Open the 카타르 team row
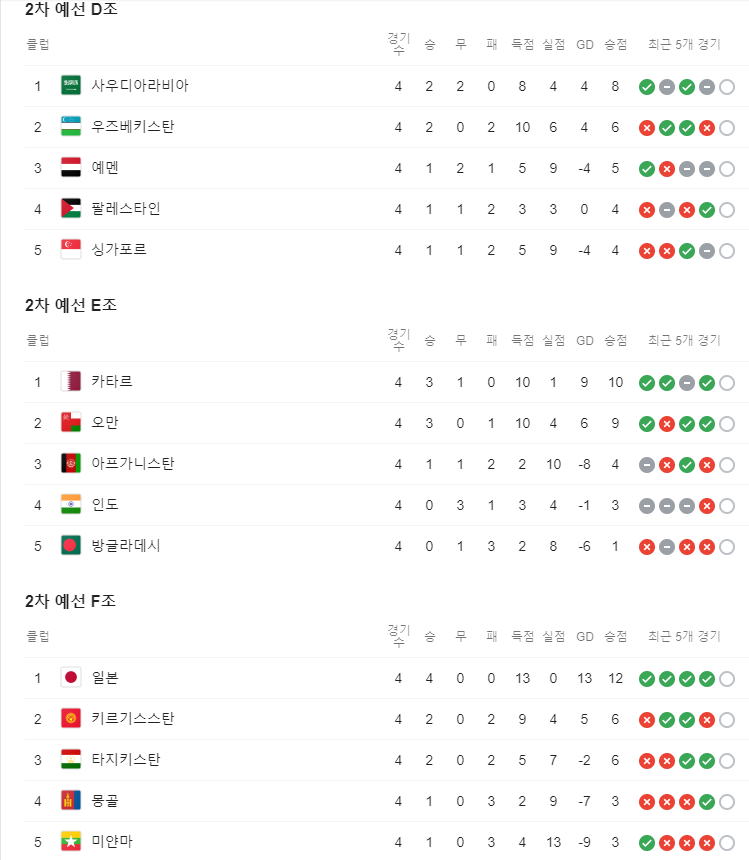 tap(111, 382)
